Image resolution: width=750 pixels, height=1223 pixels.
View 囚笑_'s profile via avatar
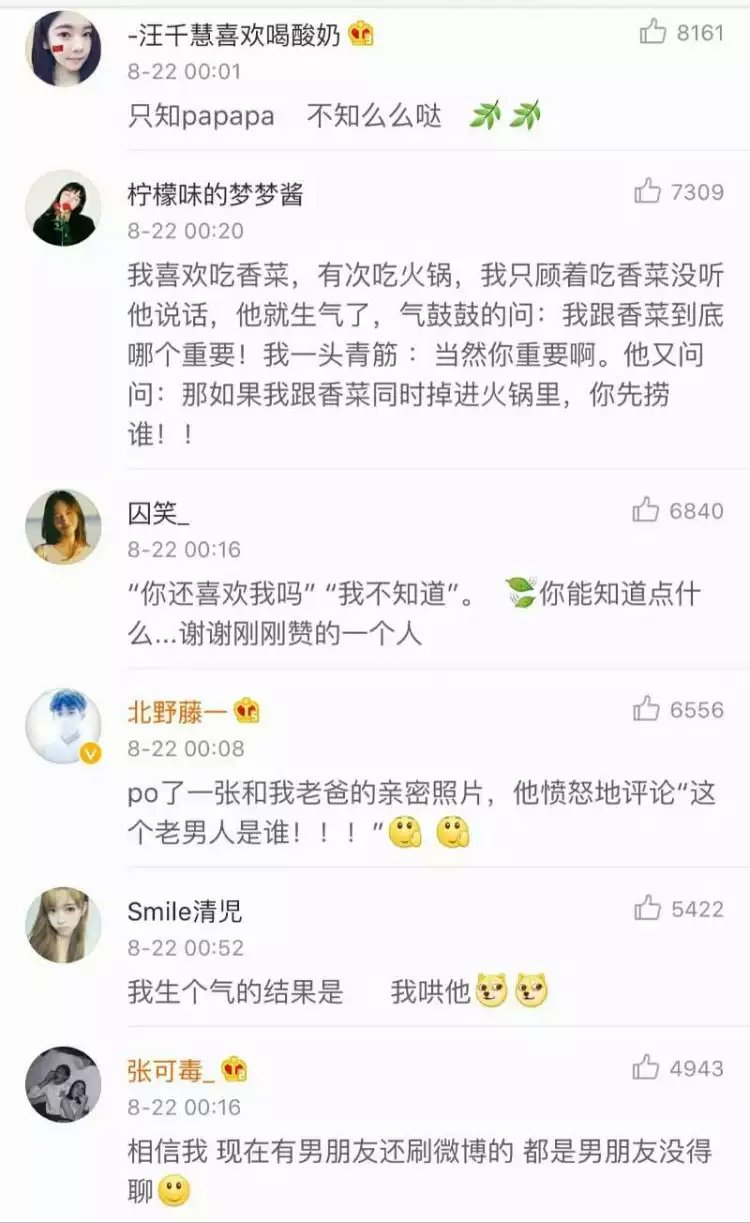click(x=64, y=527)
